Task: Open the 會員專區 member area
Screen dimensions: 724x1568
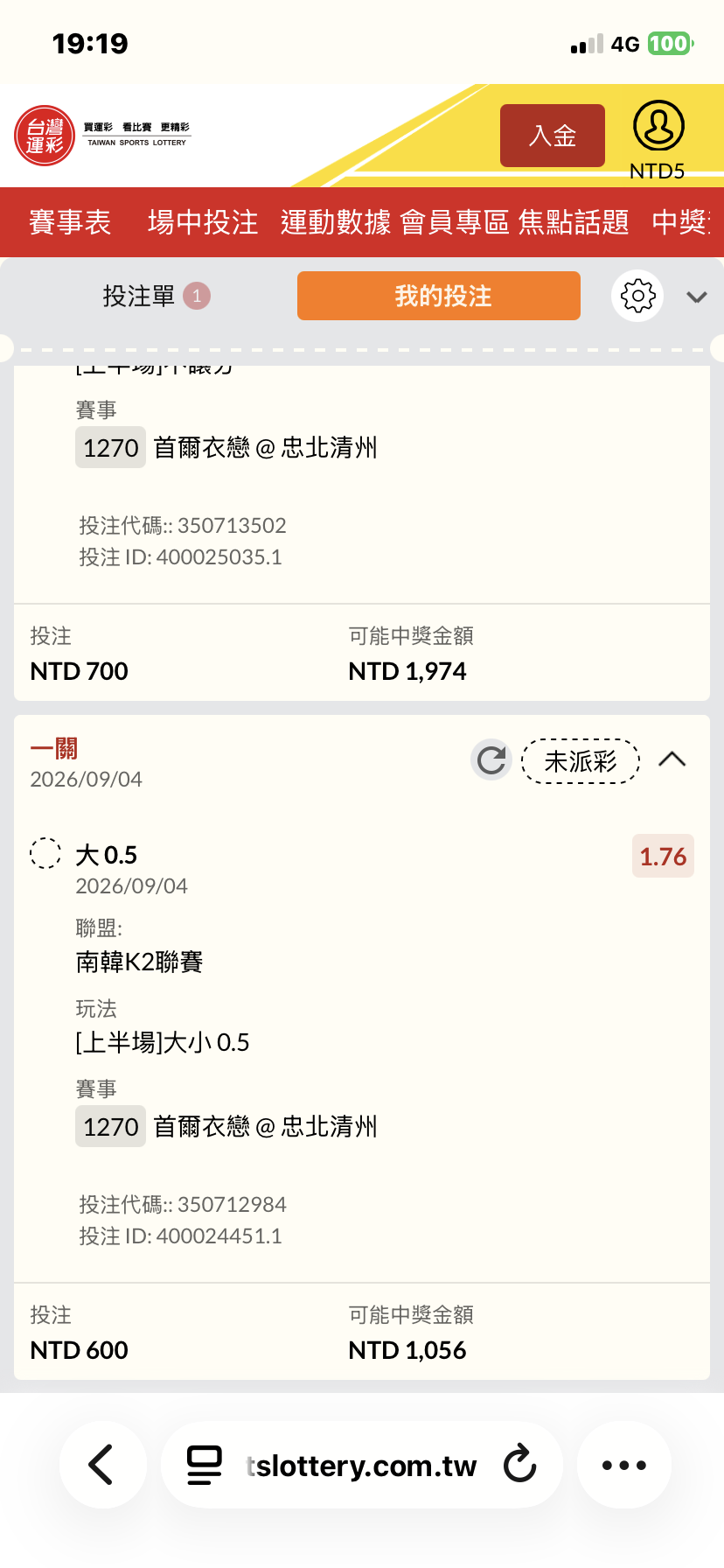Action: (455, 222)
